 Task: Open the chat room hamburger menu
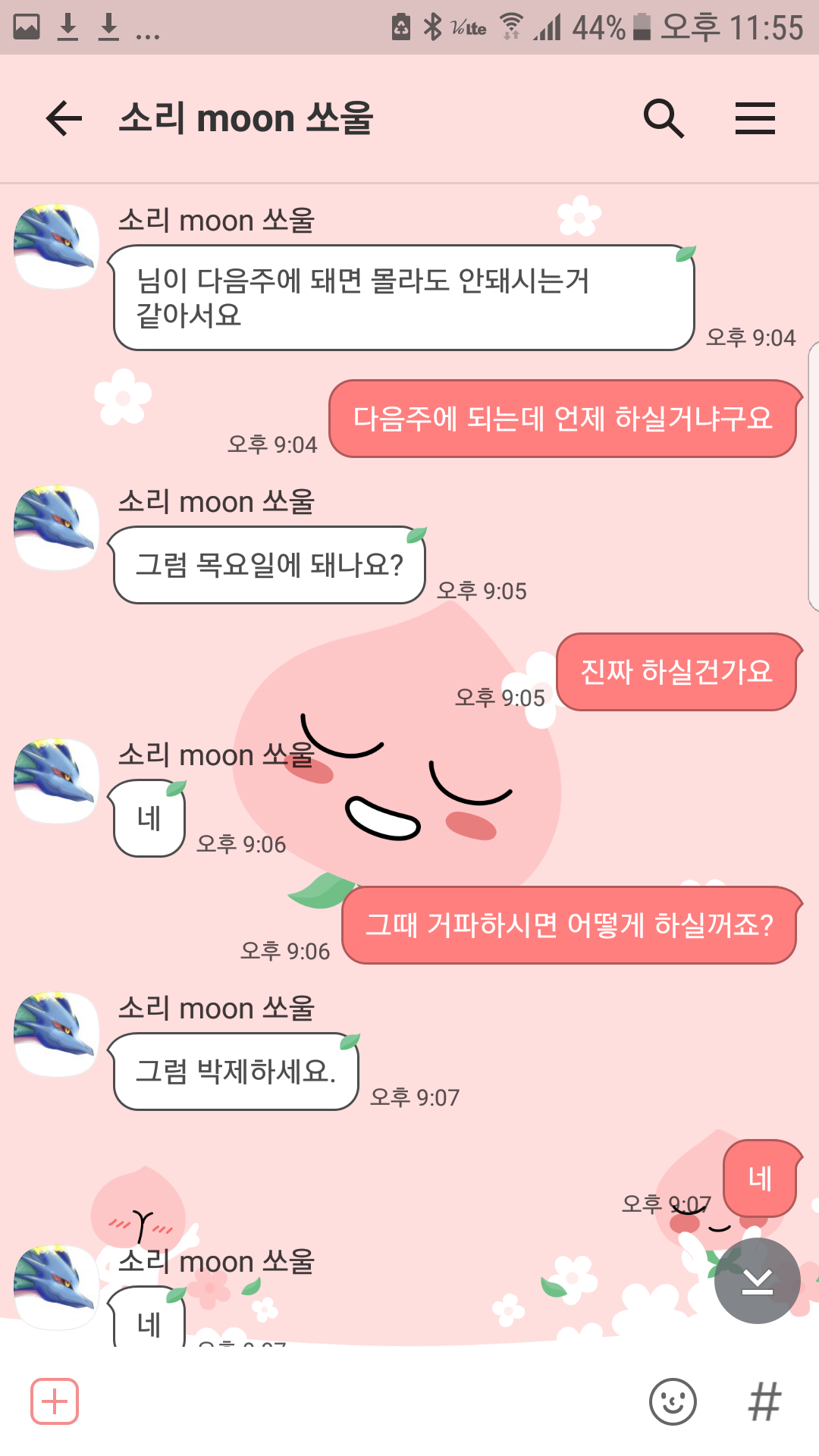755,118
